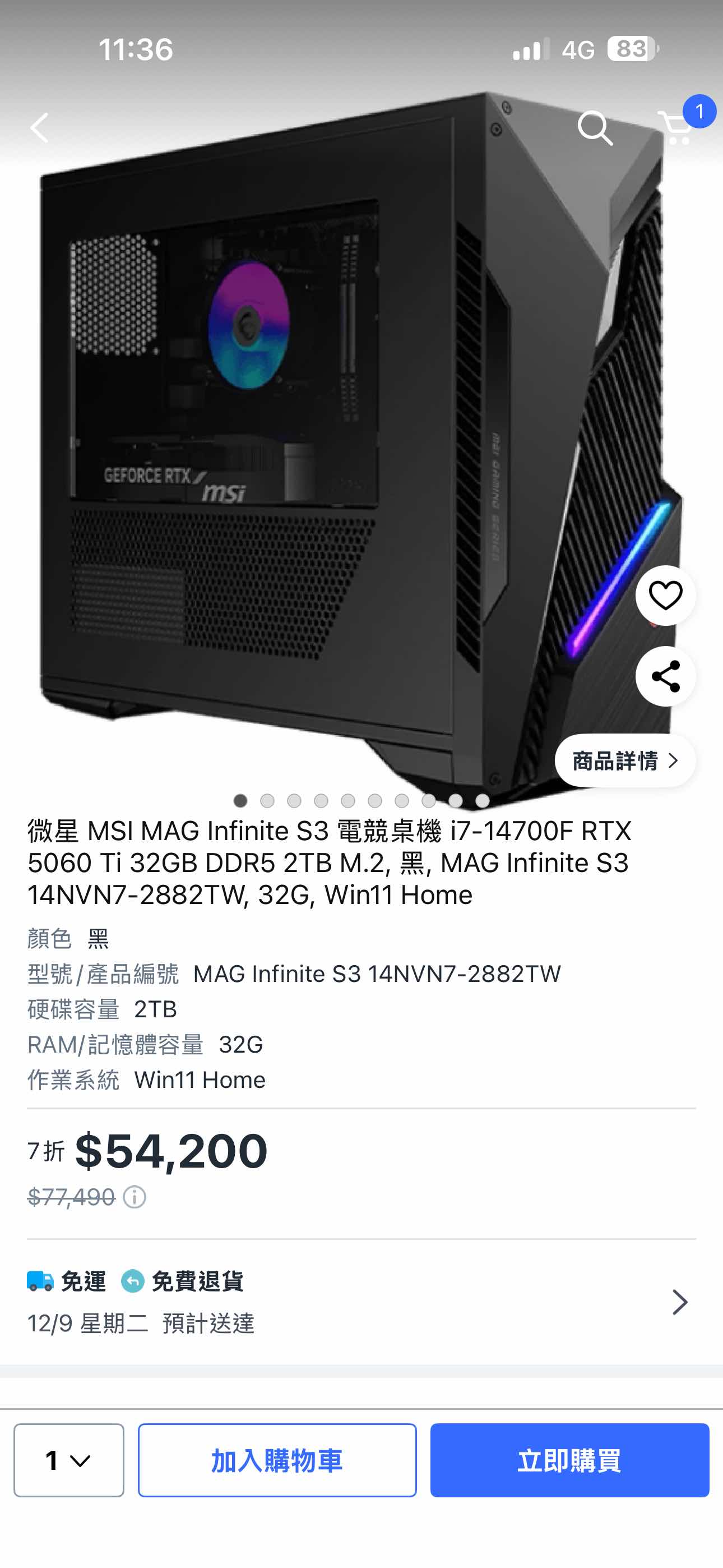Tap the price info circle icon
723x1568 pixels.
[x=133, y=1196]
